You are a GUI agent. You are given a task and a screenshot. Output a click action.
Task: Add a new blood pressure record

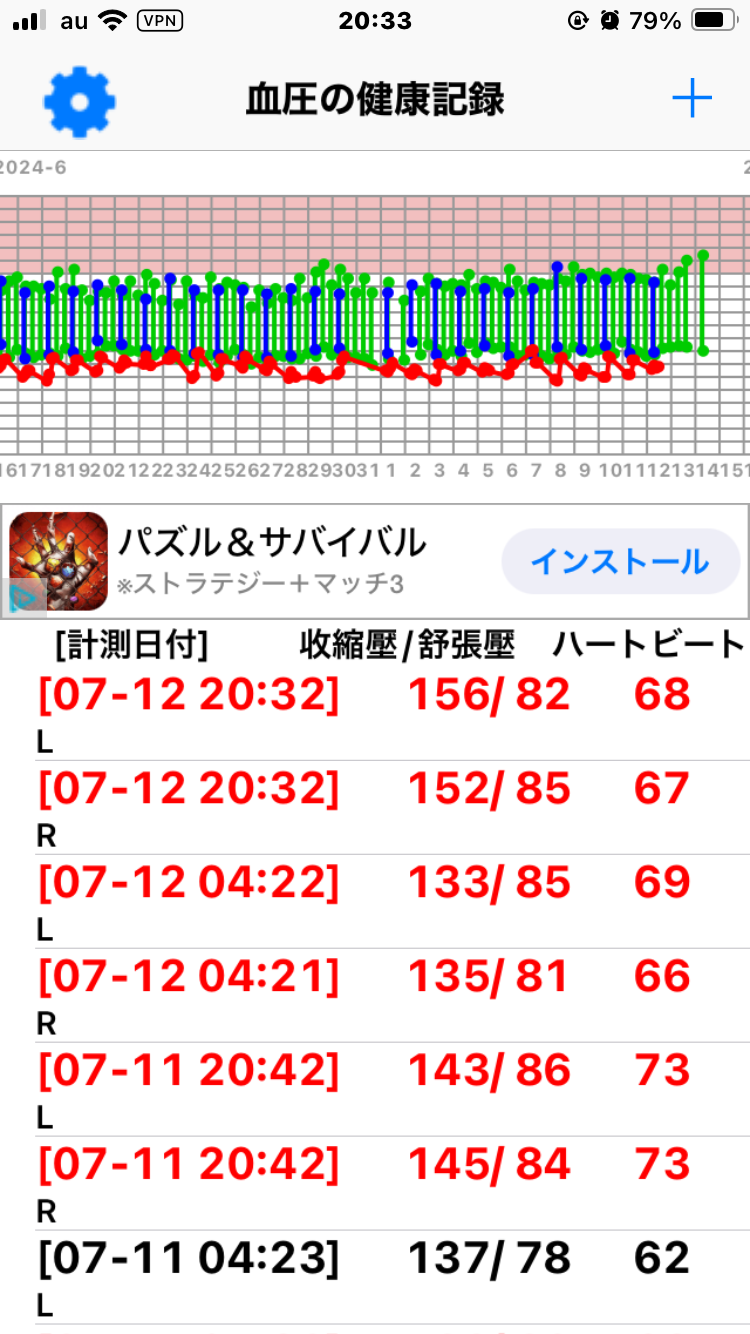(x=691, y=99)
